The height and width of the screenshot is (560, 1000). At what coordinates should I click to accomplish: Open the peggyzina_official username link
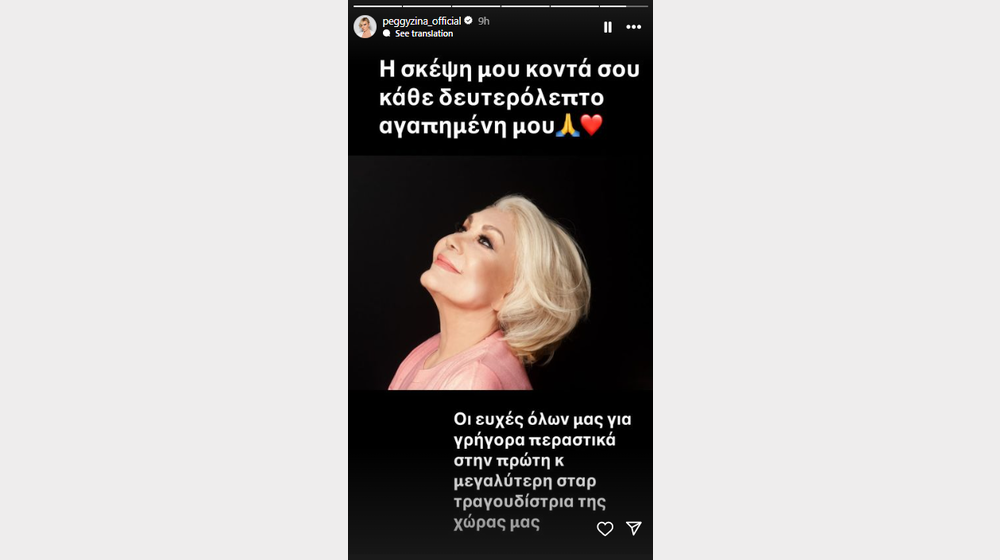421,20
